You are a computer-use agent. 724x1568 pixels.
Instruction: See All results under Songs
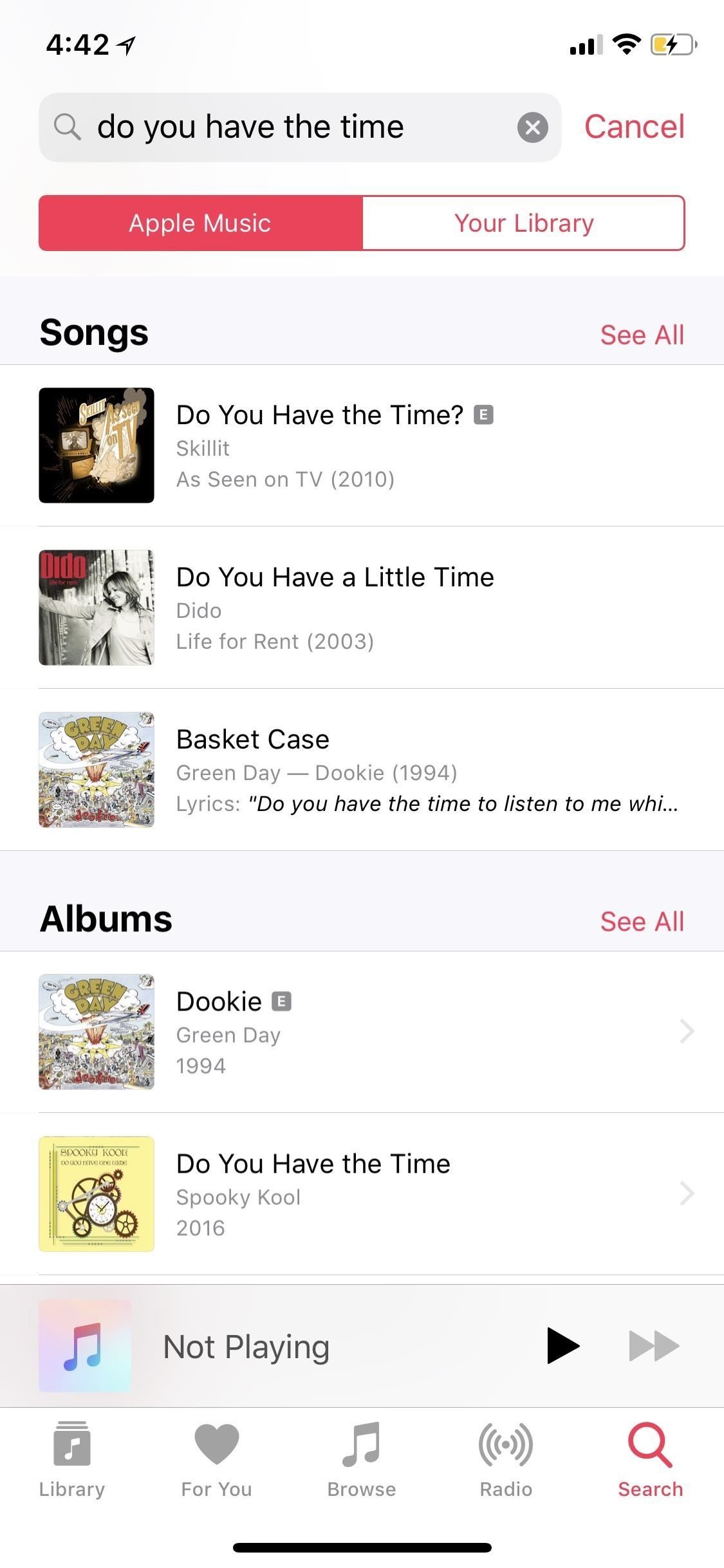642,335
